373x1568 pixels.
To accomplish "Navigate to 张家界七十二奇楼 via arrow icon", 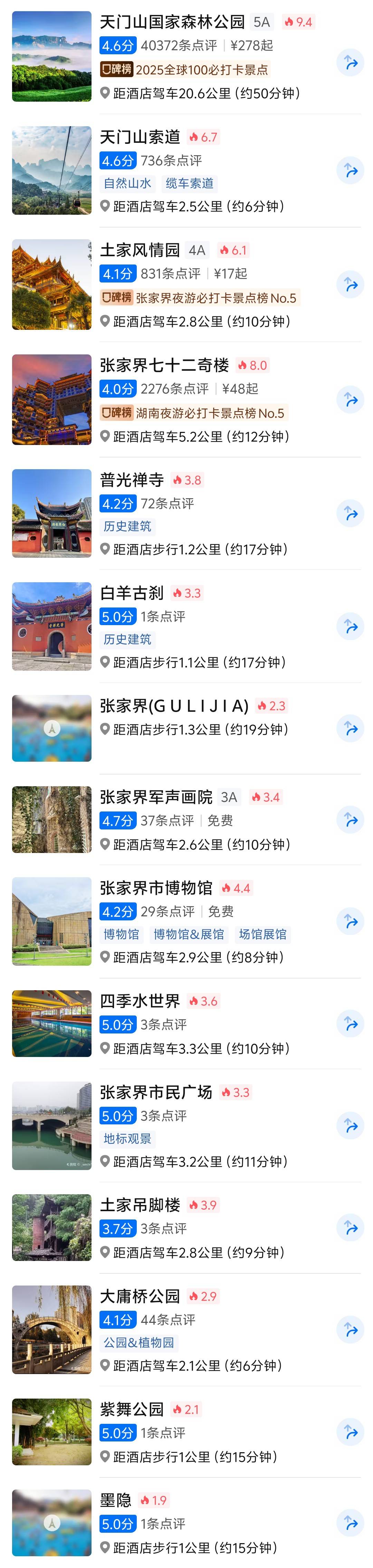I will [x=351, y=399].
